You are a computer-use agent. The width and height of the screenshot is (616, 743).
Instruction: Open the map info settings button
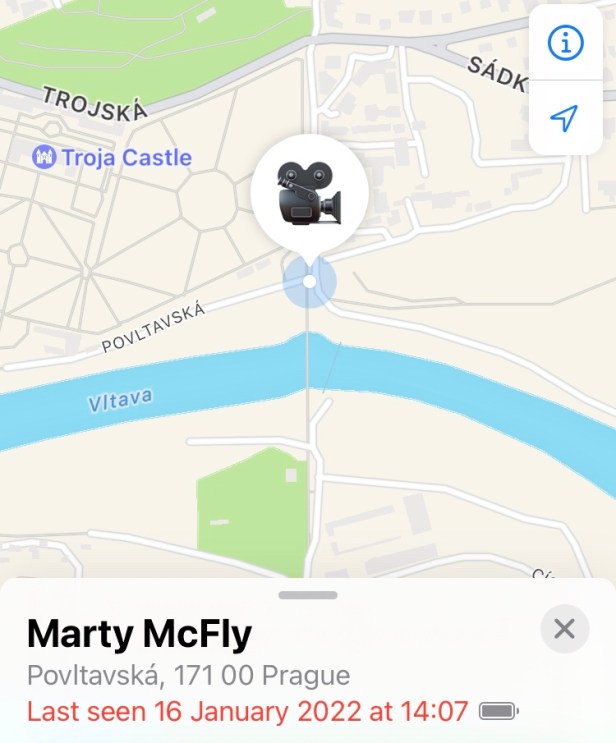565,43
